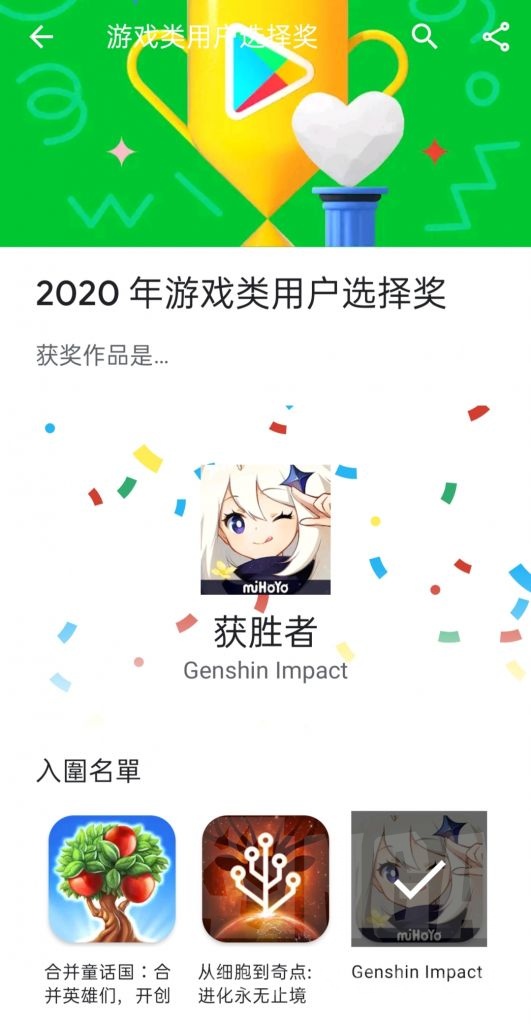Open the winning Genshin Impact game icon
Viewport: 531px width, 1024px height.
click(266, 530)
